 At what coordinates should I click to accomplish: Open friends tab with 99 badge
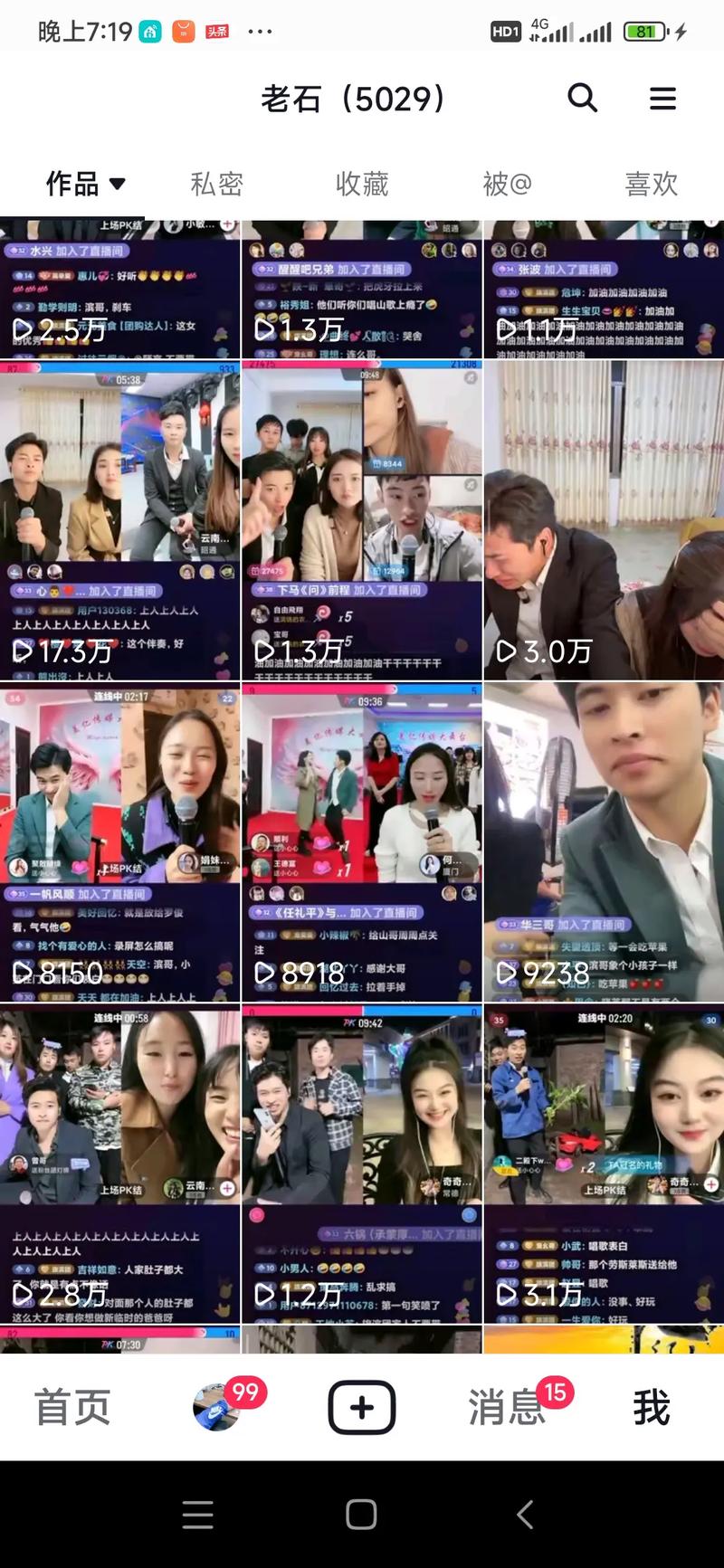point(217,1408)
